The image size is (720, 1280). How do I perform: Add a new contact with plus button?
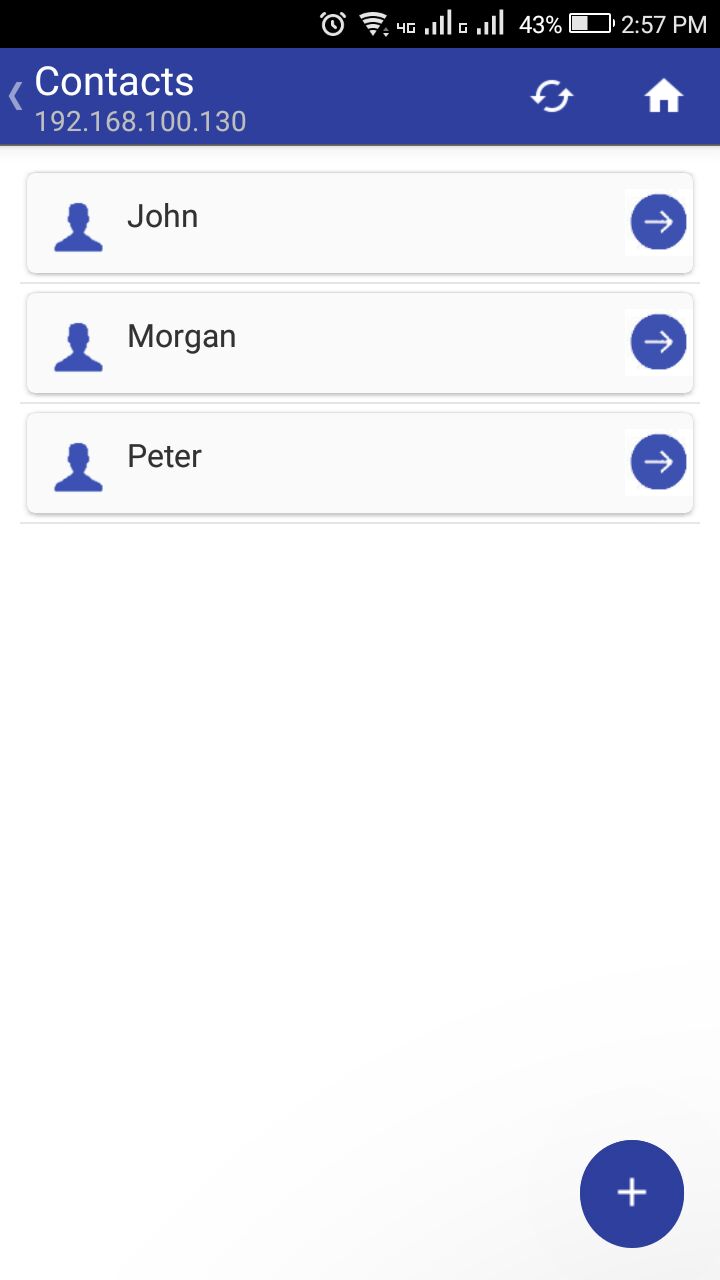point(632,1193)
